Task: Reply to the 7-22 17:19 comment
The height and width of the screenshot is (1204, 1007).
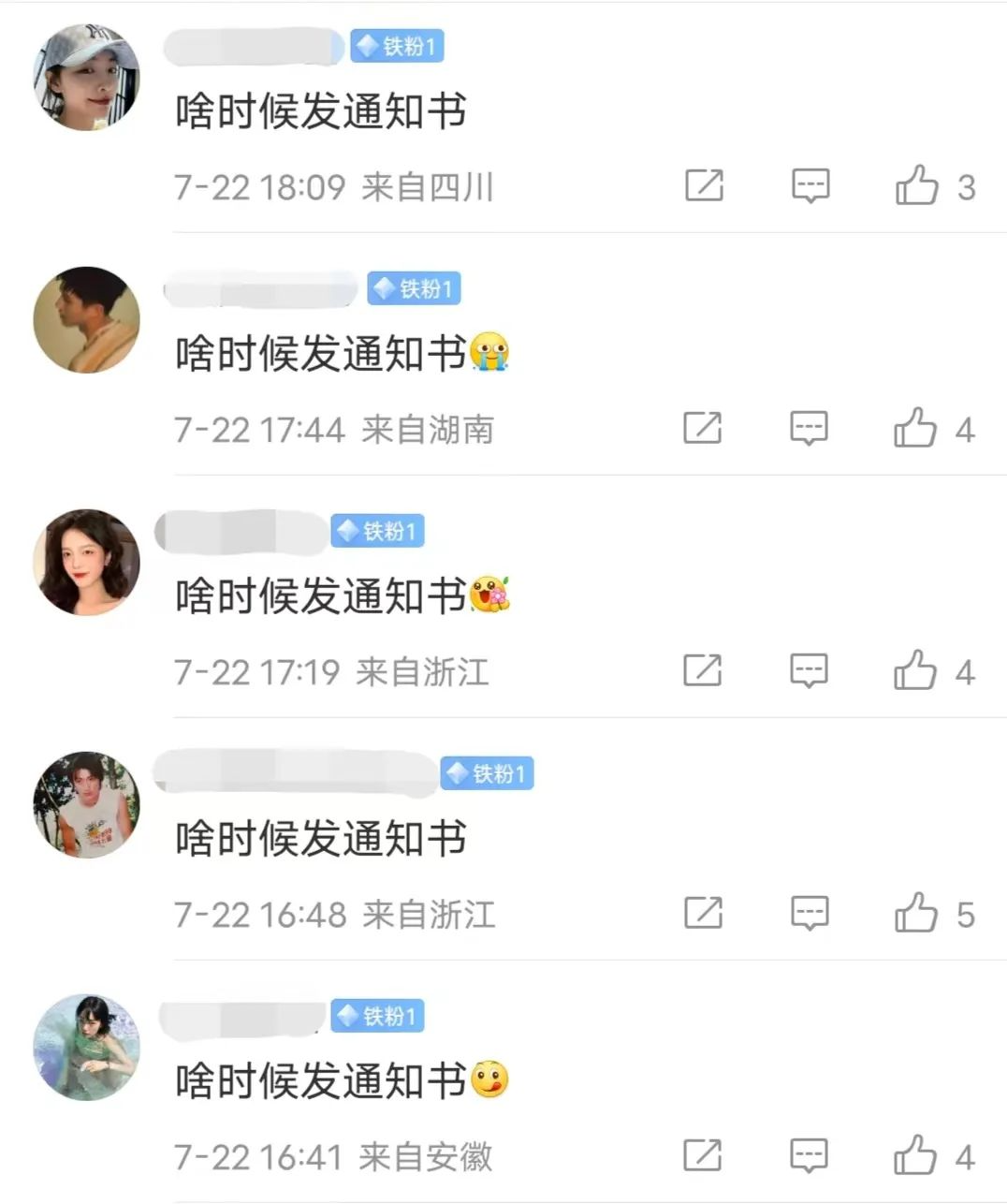Action: coord(809,670)
